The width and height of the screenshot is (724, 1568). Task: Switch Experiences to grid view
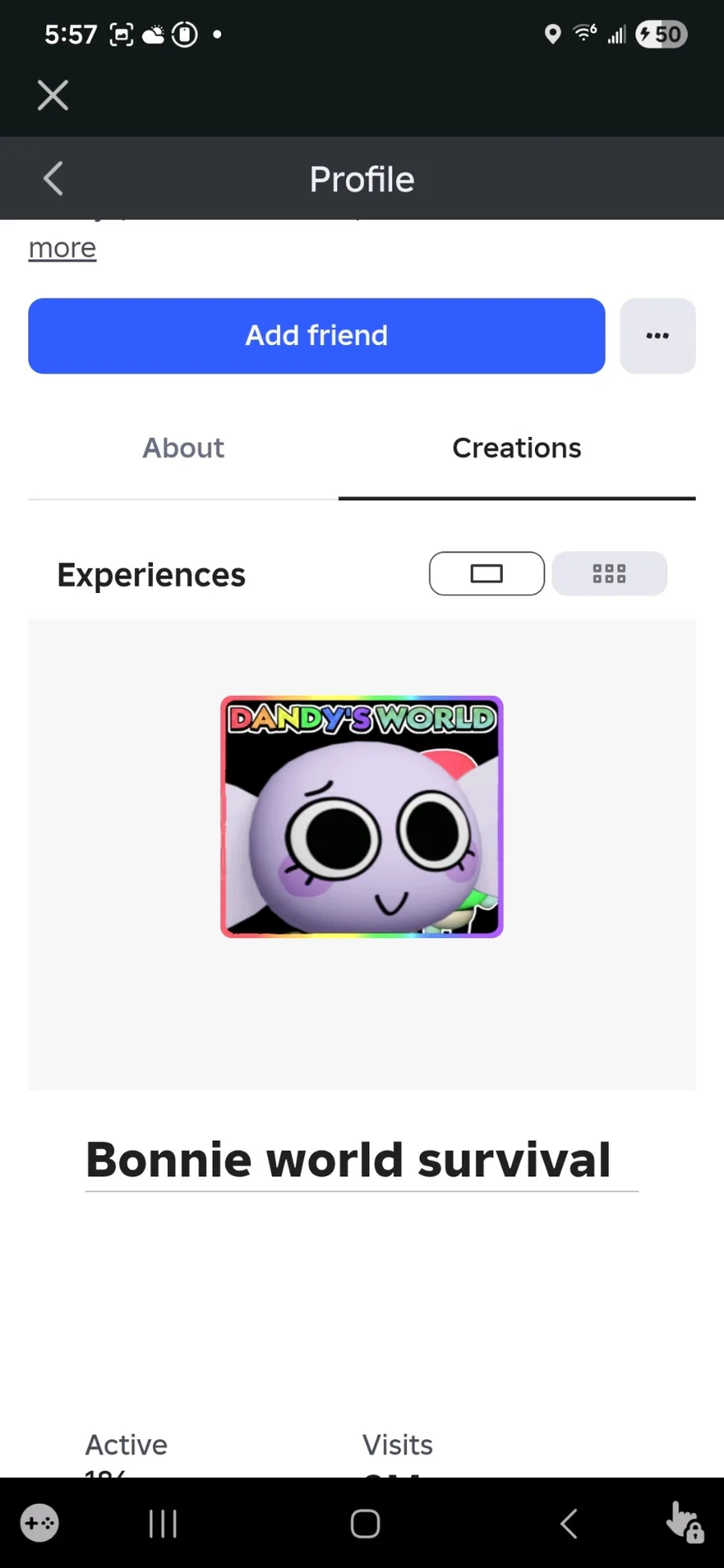[x=609, y=574]
